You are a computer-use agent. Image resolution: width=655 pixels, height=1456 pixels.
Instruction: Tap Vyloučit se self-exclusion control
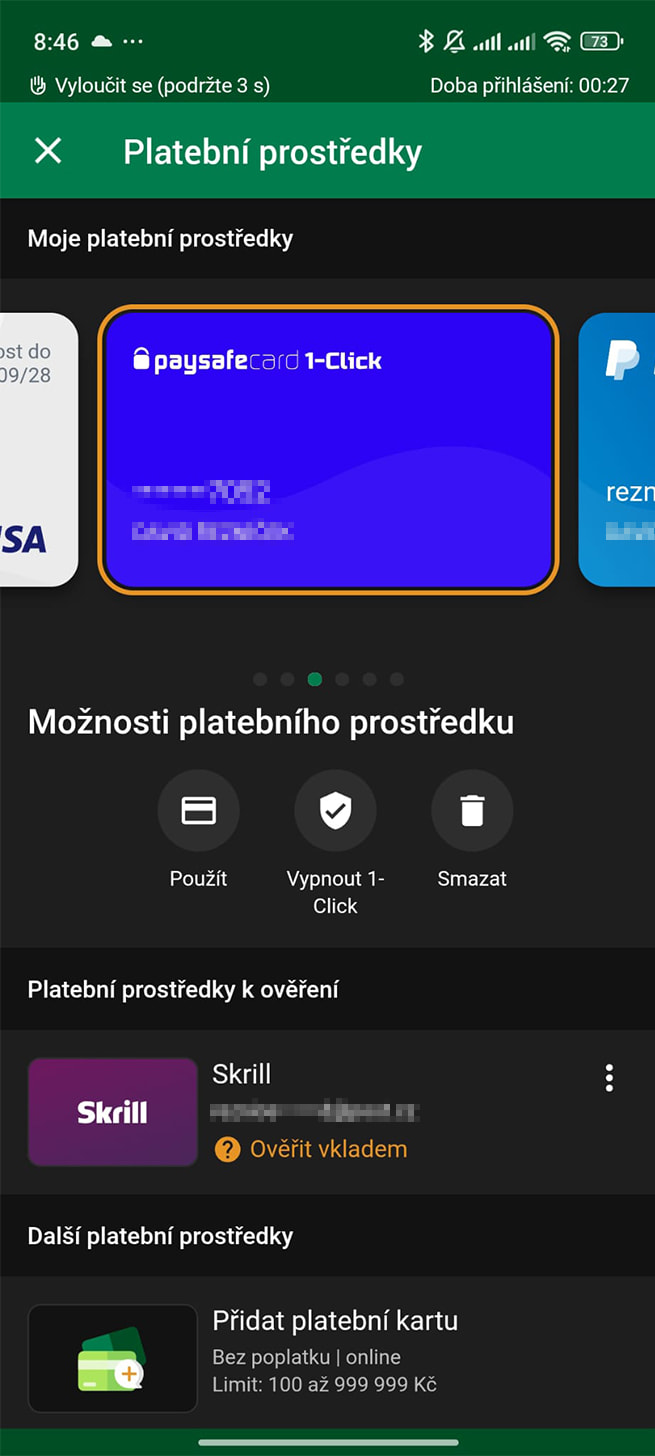coord(150,86)
